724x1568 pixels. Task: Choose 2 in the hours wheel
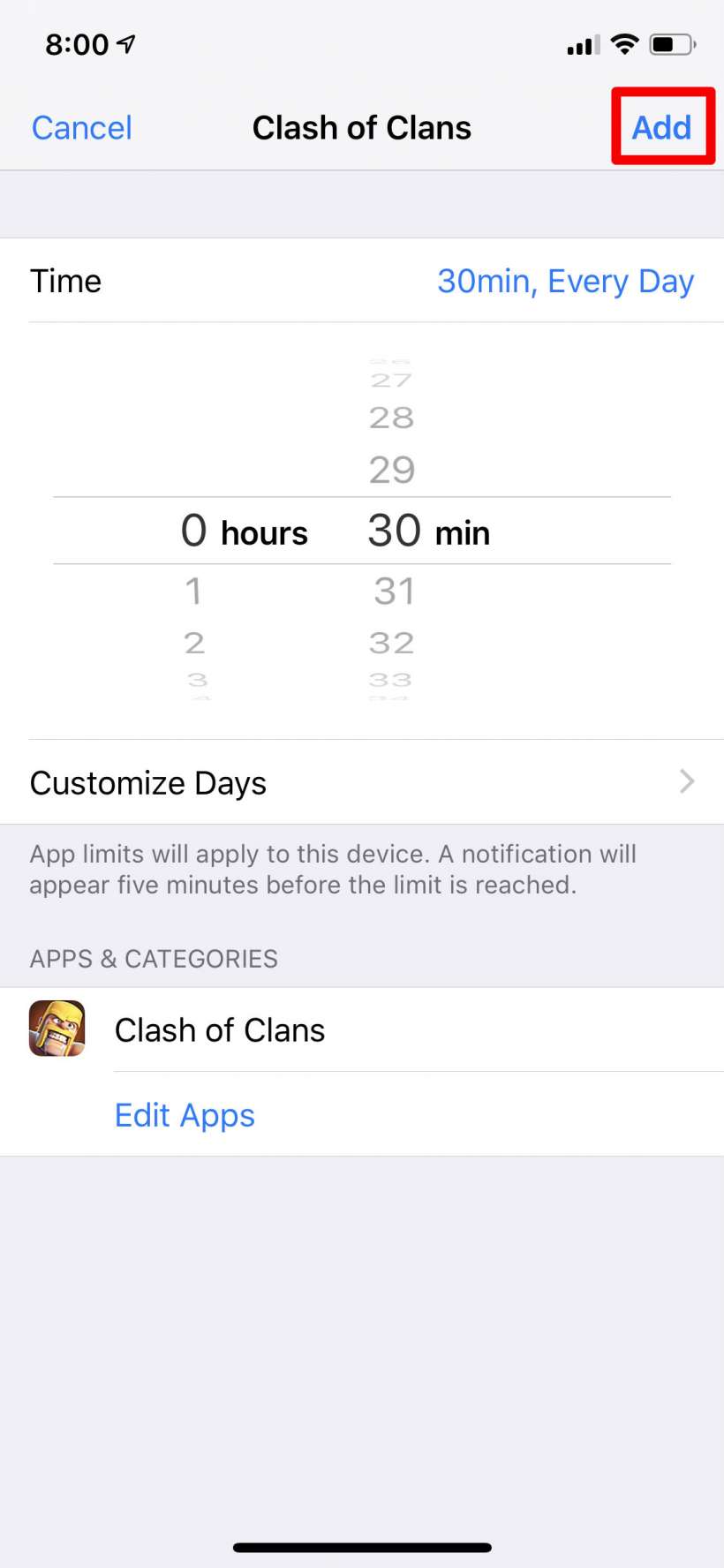[x=194, y=643]
